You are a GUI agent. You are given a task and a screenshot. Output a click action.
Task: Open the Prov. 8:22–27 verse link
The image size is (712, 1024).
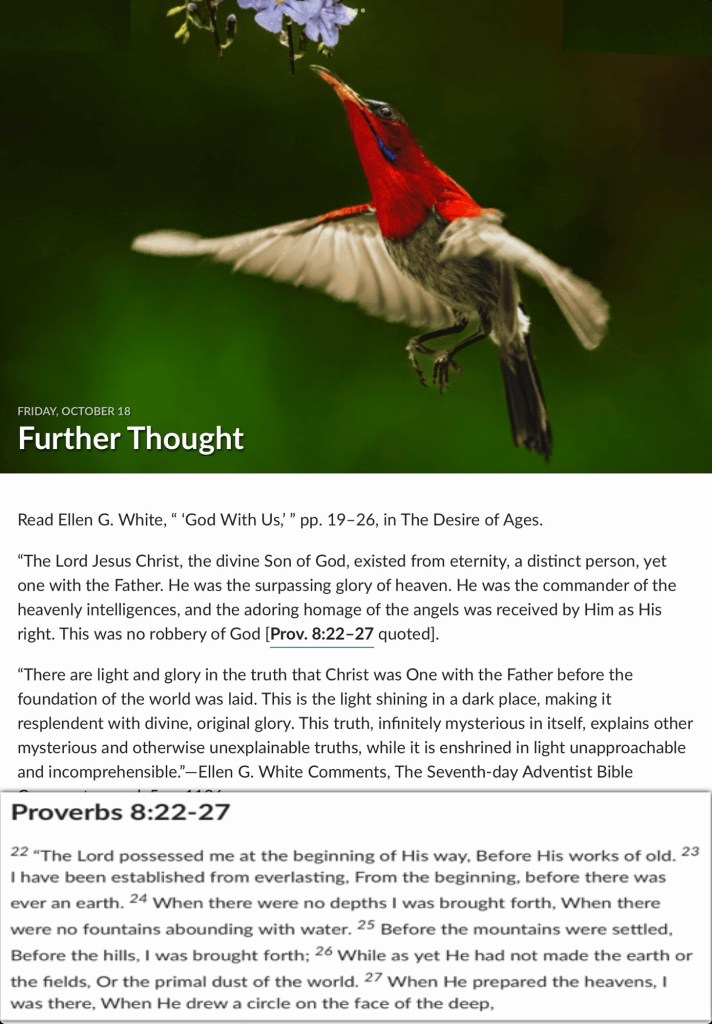pyautogui.click(x=322, y=634)
